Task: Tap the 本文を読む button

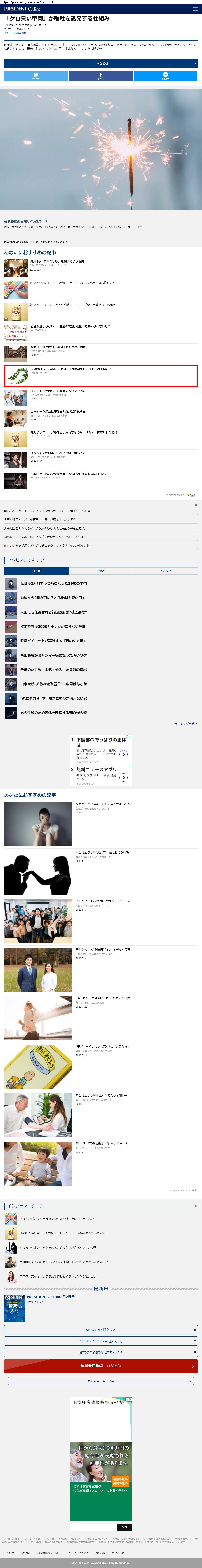Action: click(x=101, y=63)
